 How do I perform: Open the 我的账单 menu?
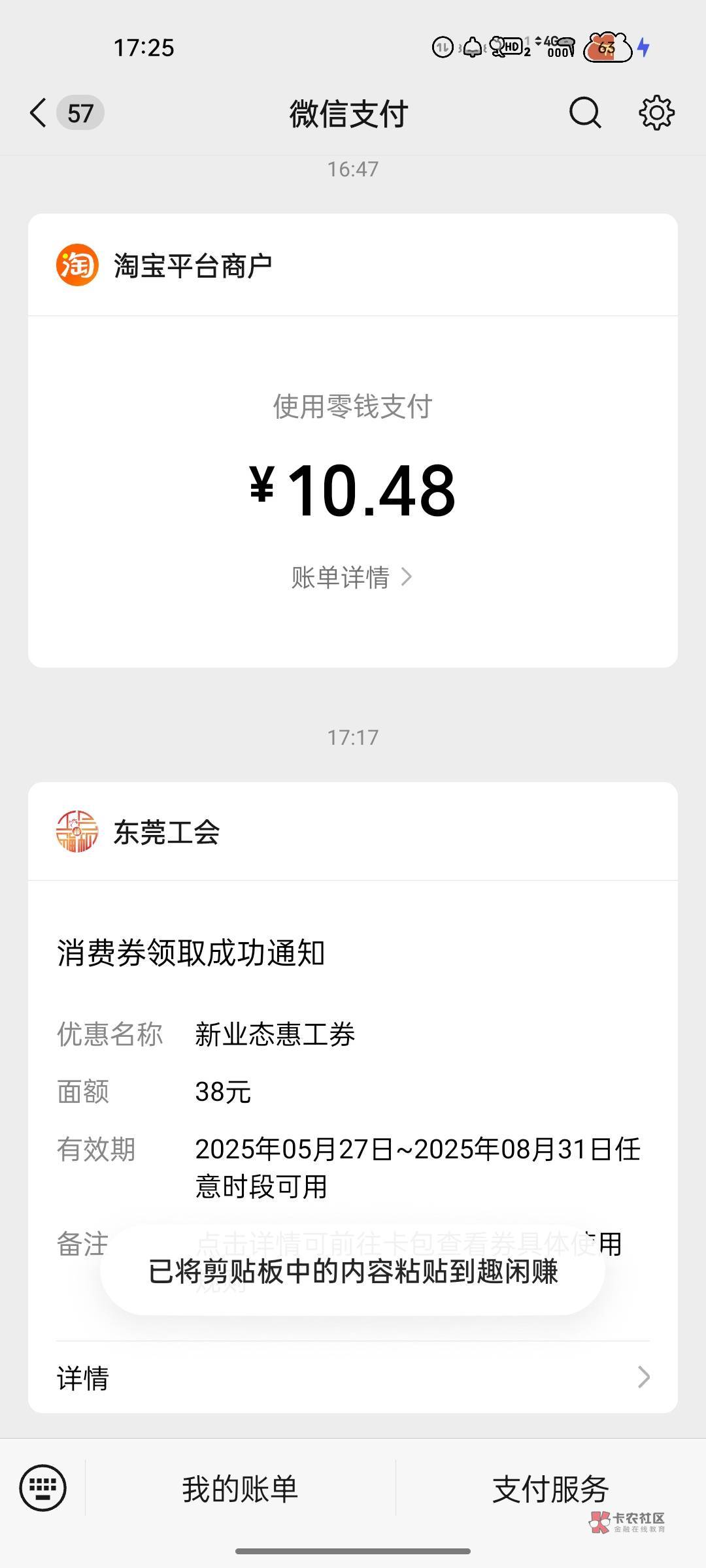240,1489
